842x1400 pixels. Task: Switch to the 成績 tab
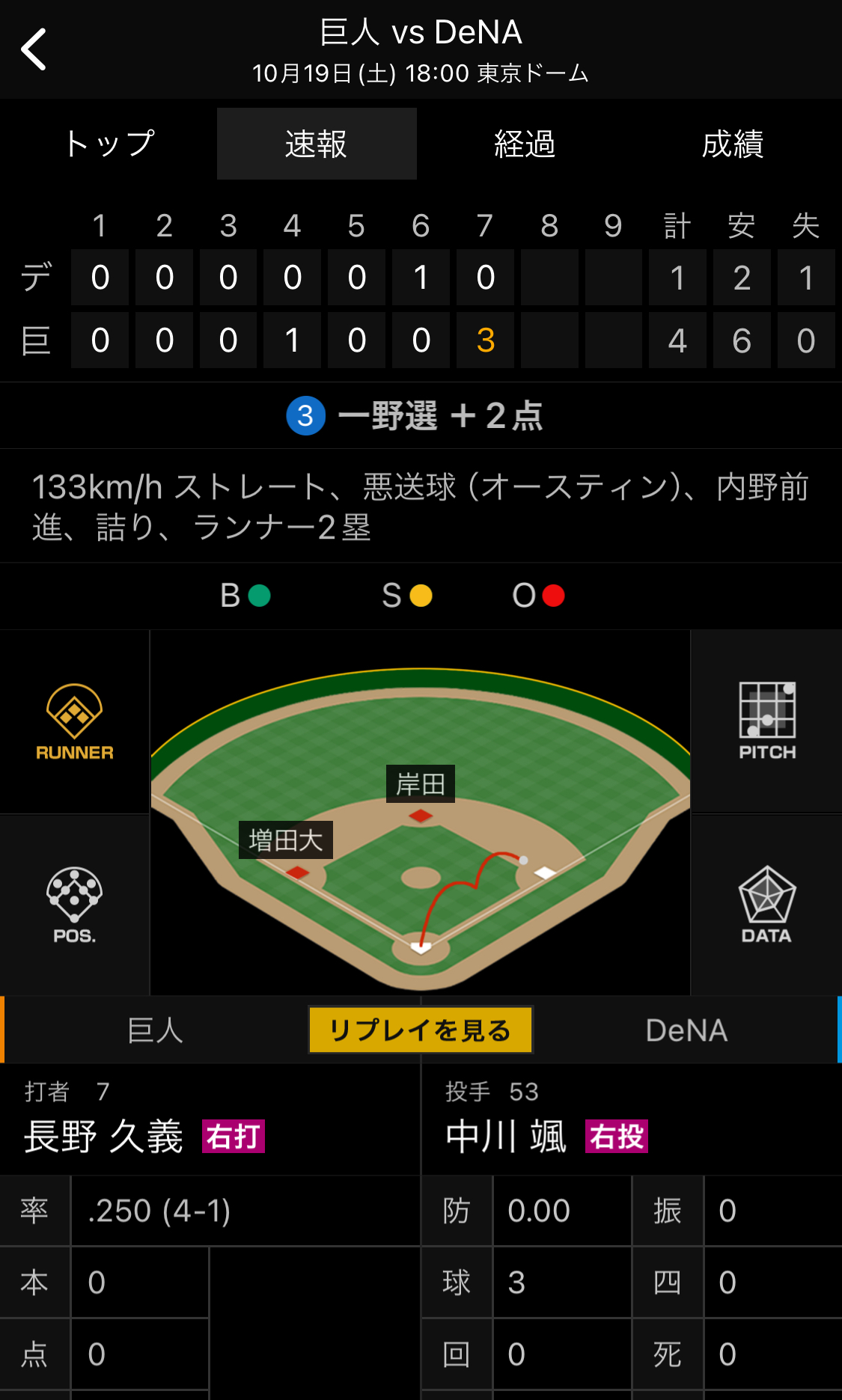(732, 144)
